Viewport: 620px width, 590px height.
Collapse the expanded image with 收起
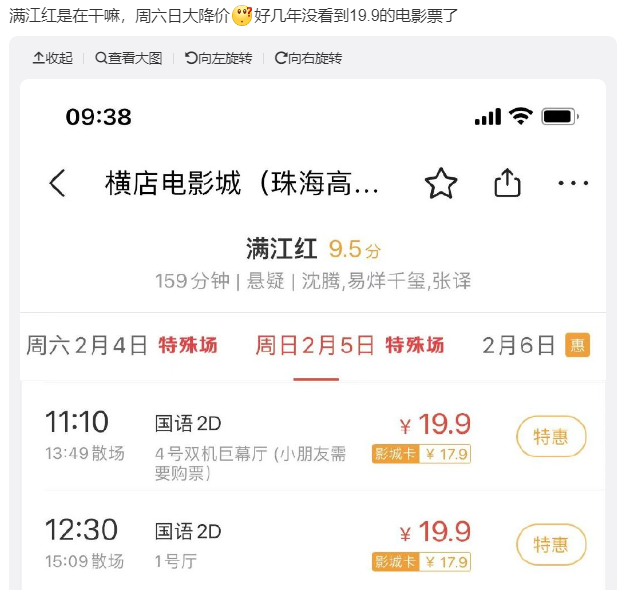(53, 58)
